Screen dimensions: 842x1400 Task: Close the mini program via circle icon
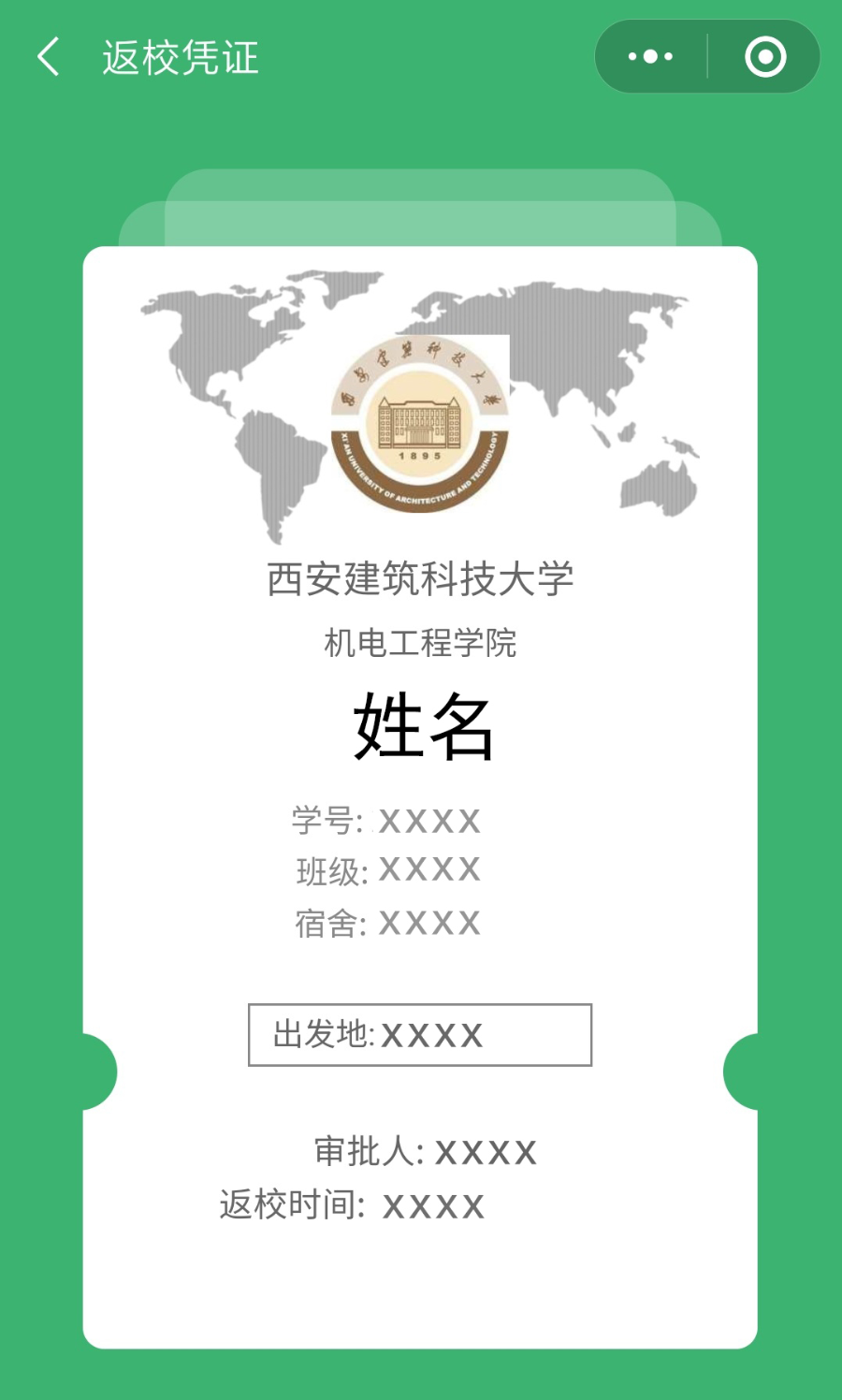coord(765,57)
